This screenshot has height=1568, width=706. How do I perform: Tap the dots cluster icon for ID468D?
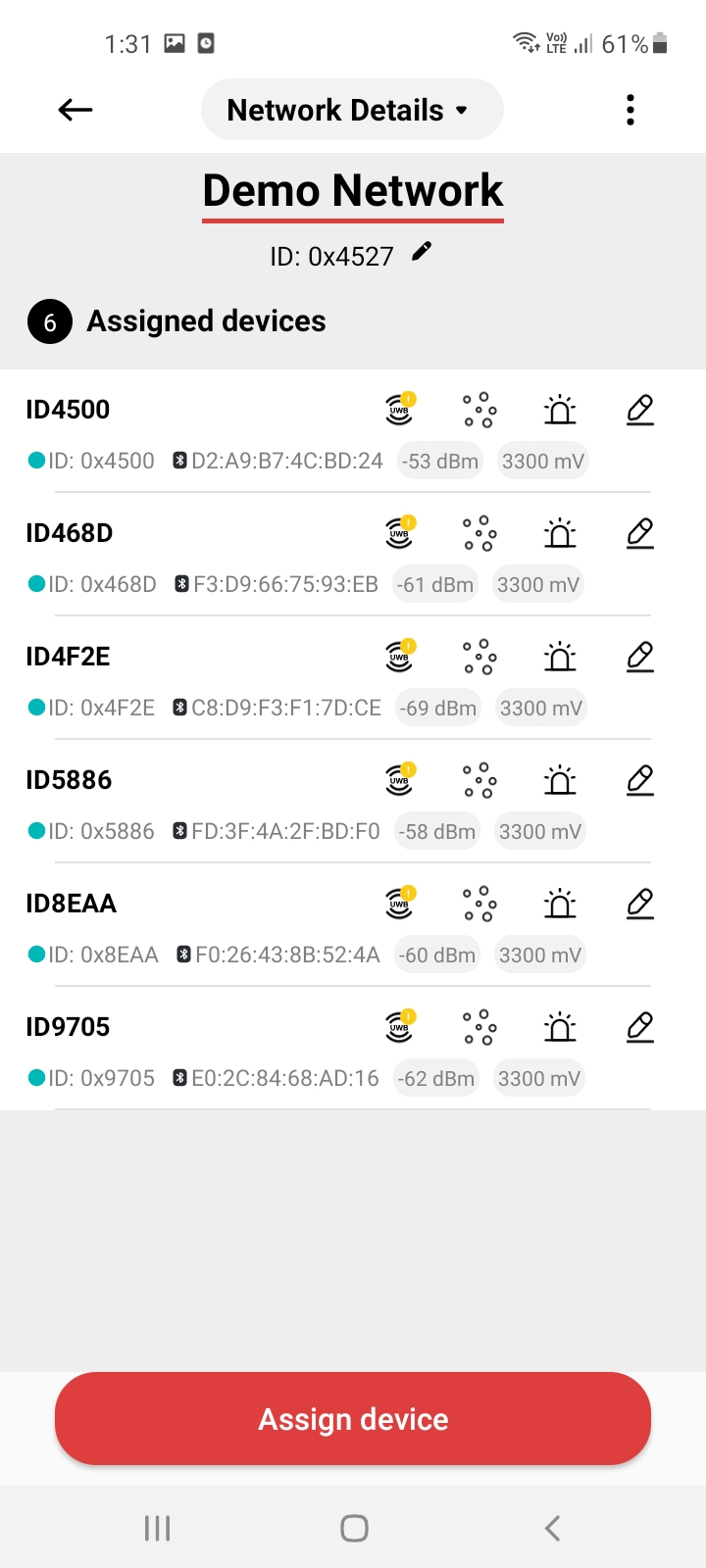[x=479, y=533]
